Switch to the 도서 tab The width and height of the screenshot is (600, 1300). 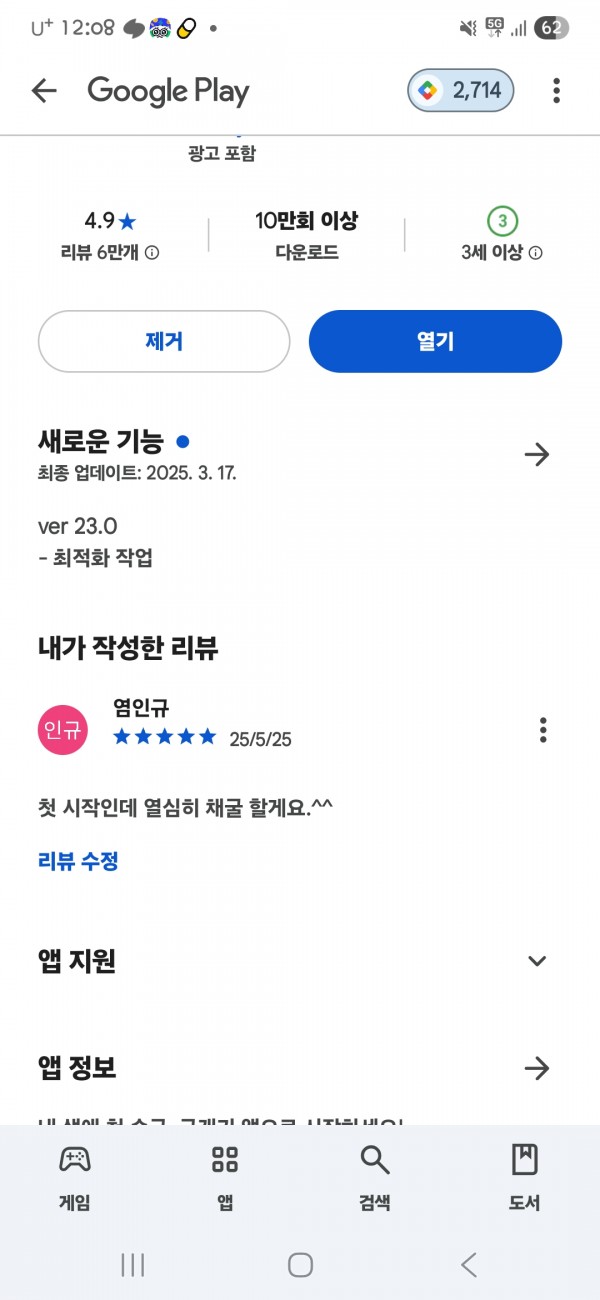click(x=525, y=1178)
